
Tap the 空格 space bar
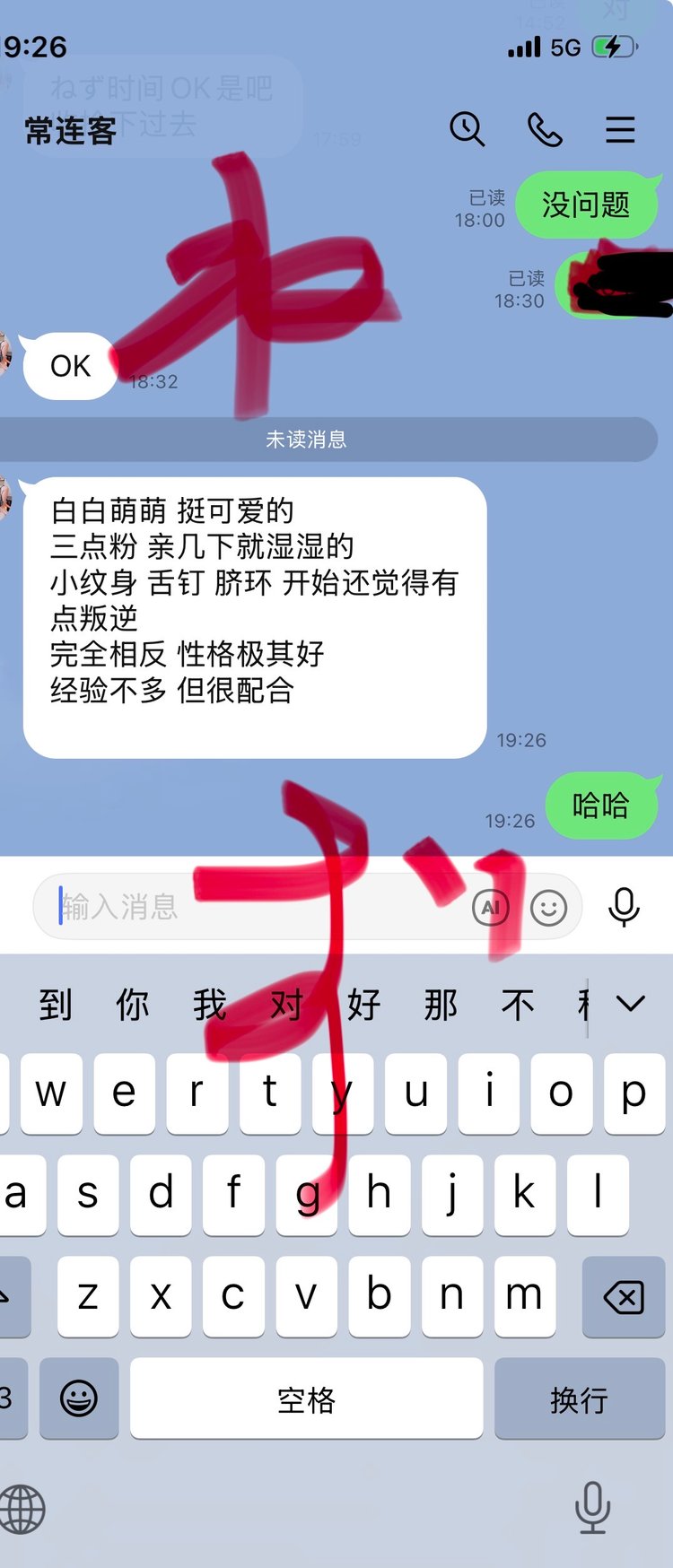[306, 1398]
